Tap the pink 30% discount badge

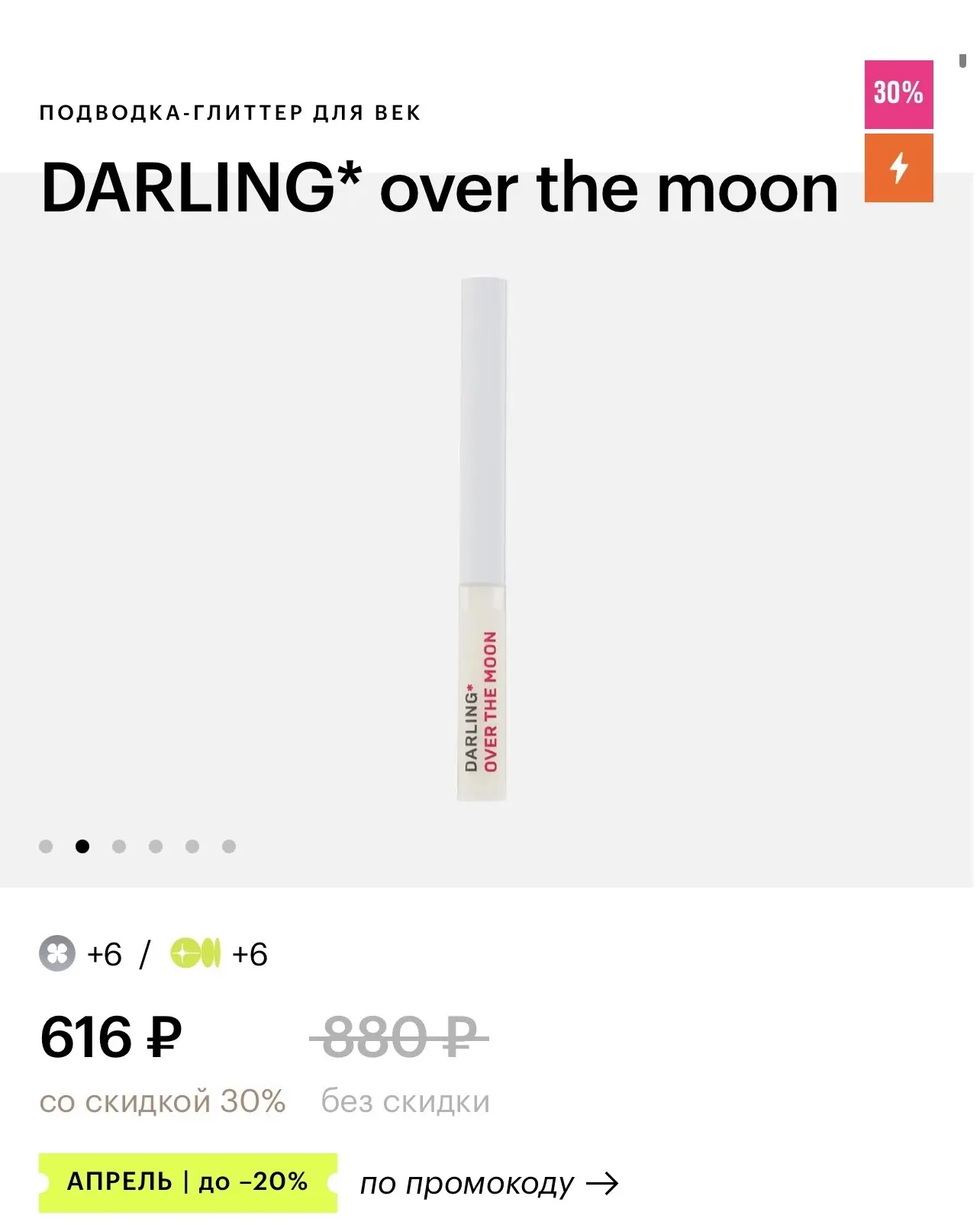pyautogui.click(x=898, y=94)
